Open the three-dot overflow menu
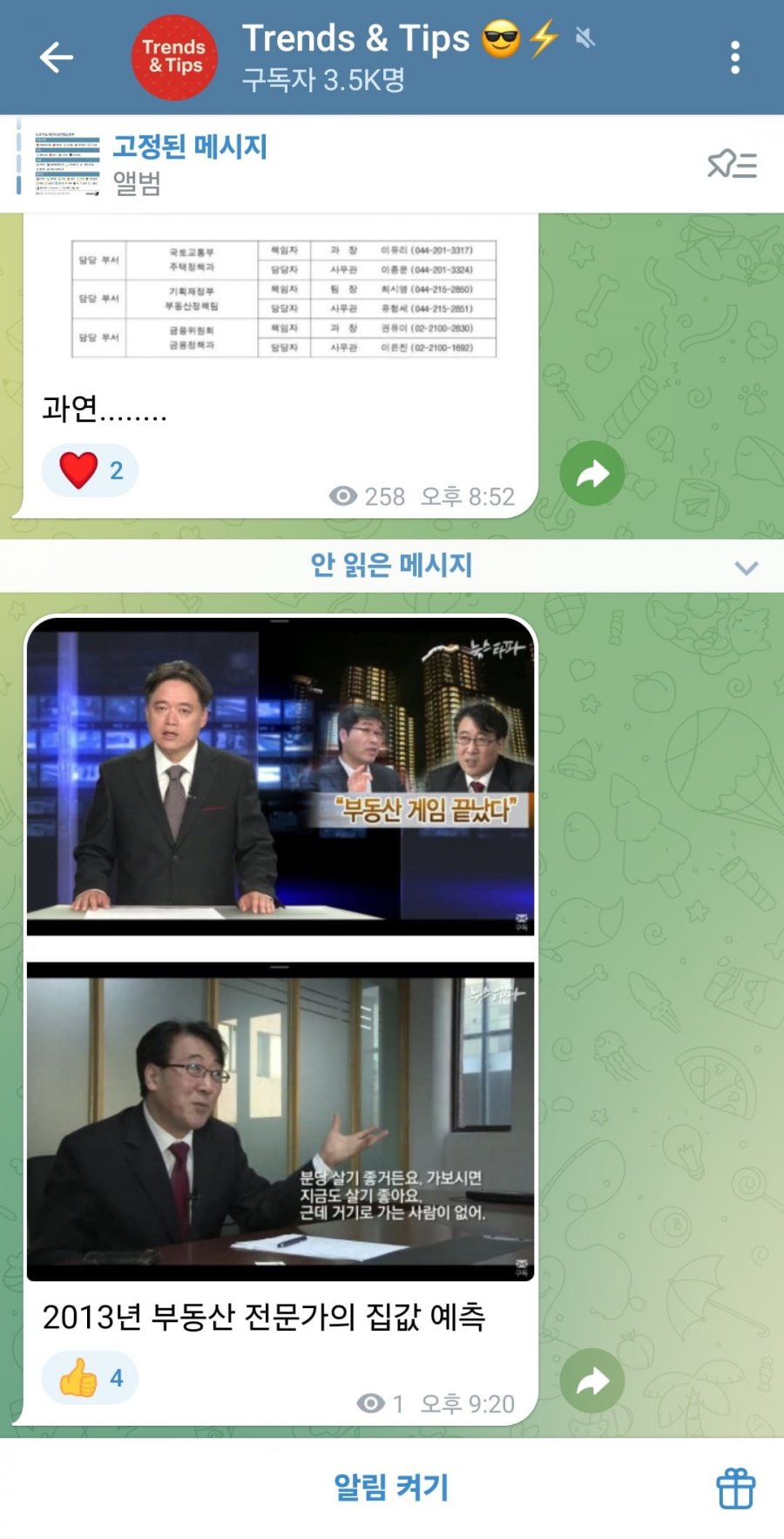Screen dimensions: 784x1539 tap(735, 58)
